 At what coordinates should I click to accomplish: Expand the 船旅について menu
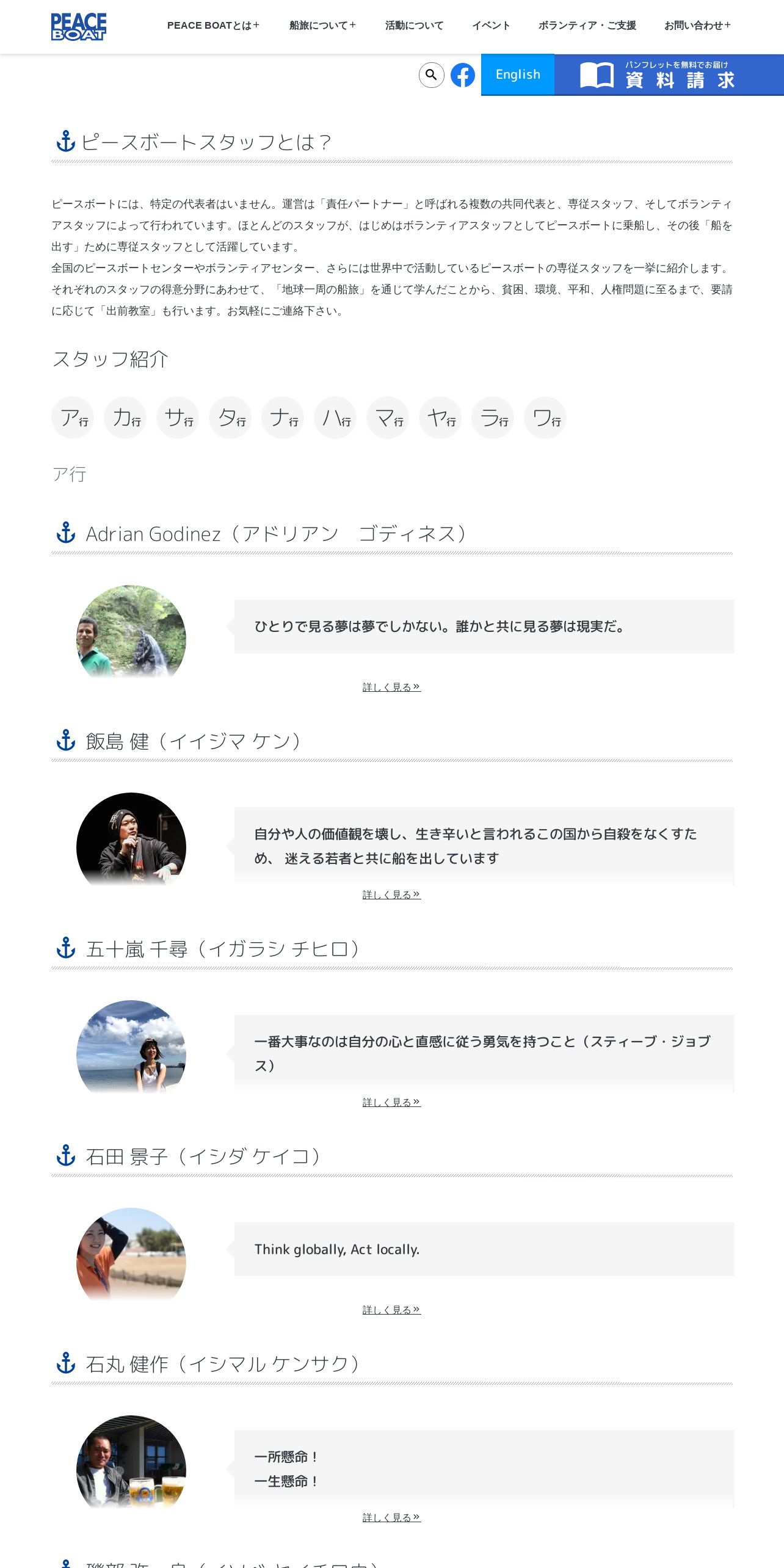(322, 26)
